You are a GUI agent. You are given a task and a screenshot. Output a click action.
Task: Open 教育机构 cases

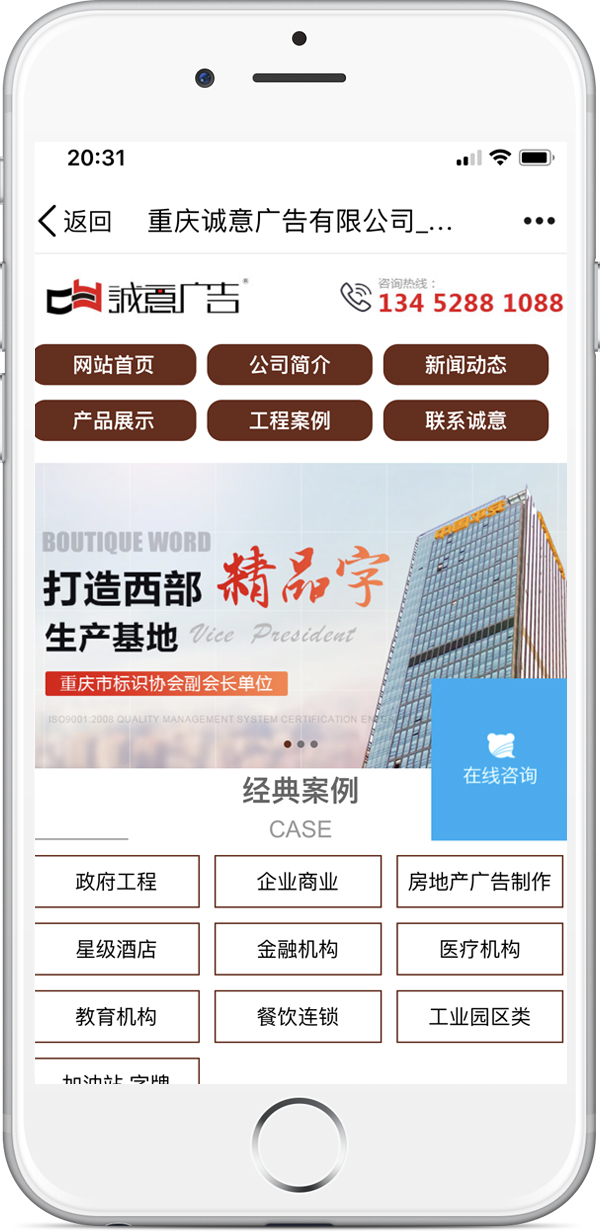(x=116, y=1017)
